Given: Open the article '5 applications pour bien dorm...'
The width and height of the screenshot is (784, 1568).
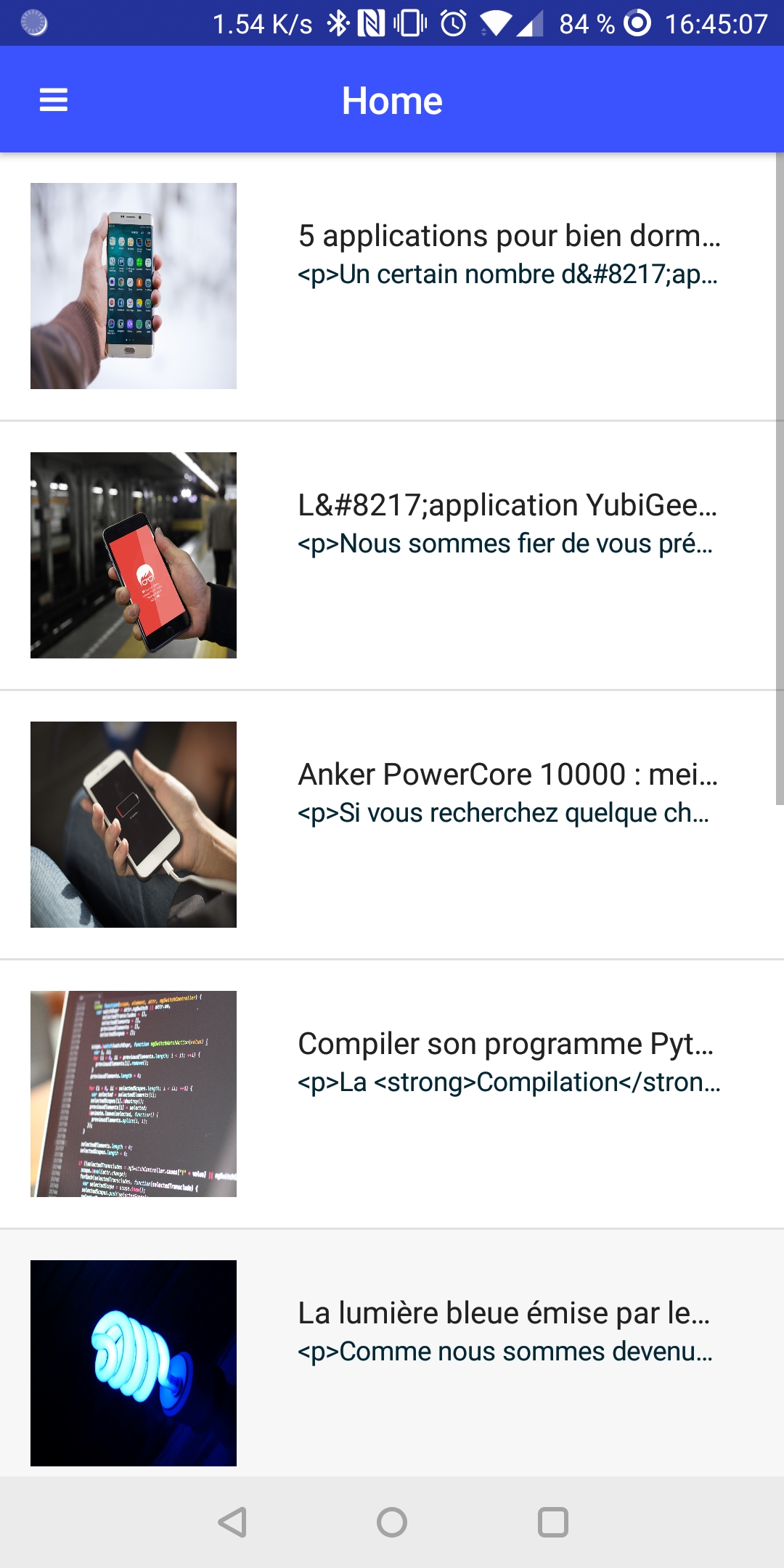Looking at the screenshot, I should [508, 237].
